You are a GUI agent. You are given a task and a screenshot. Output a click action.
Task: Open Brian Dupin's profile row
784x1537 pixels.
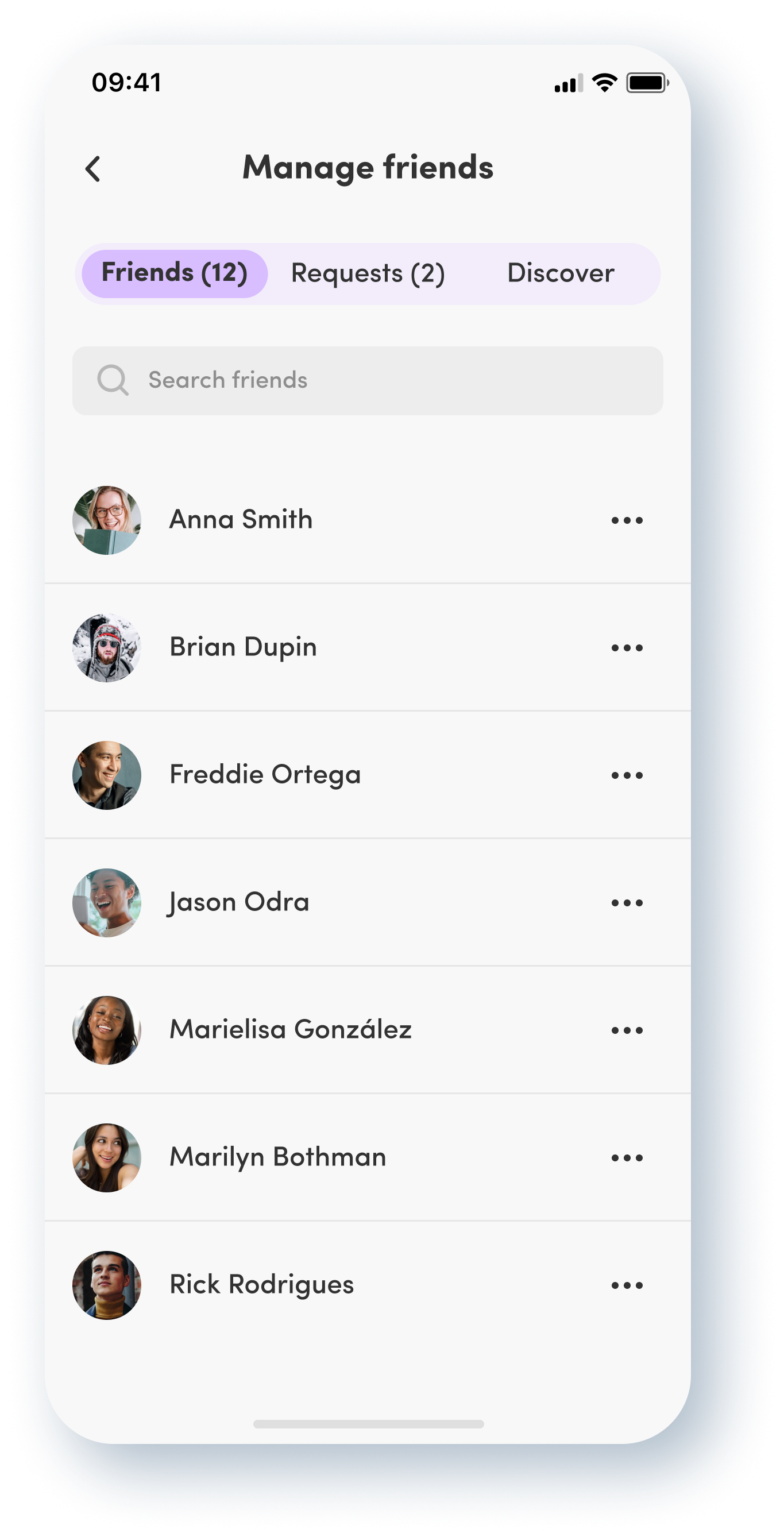point(243,647)
